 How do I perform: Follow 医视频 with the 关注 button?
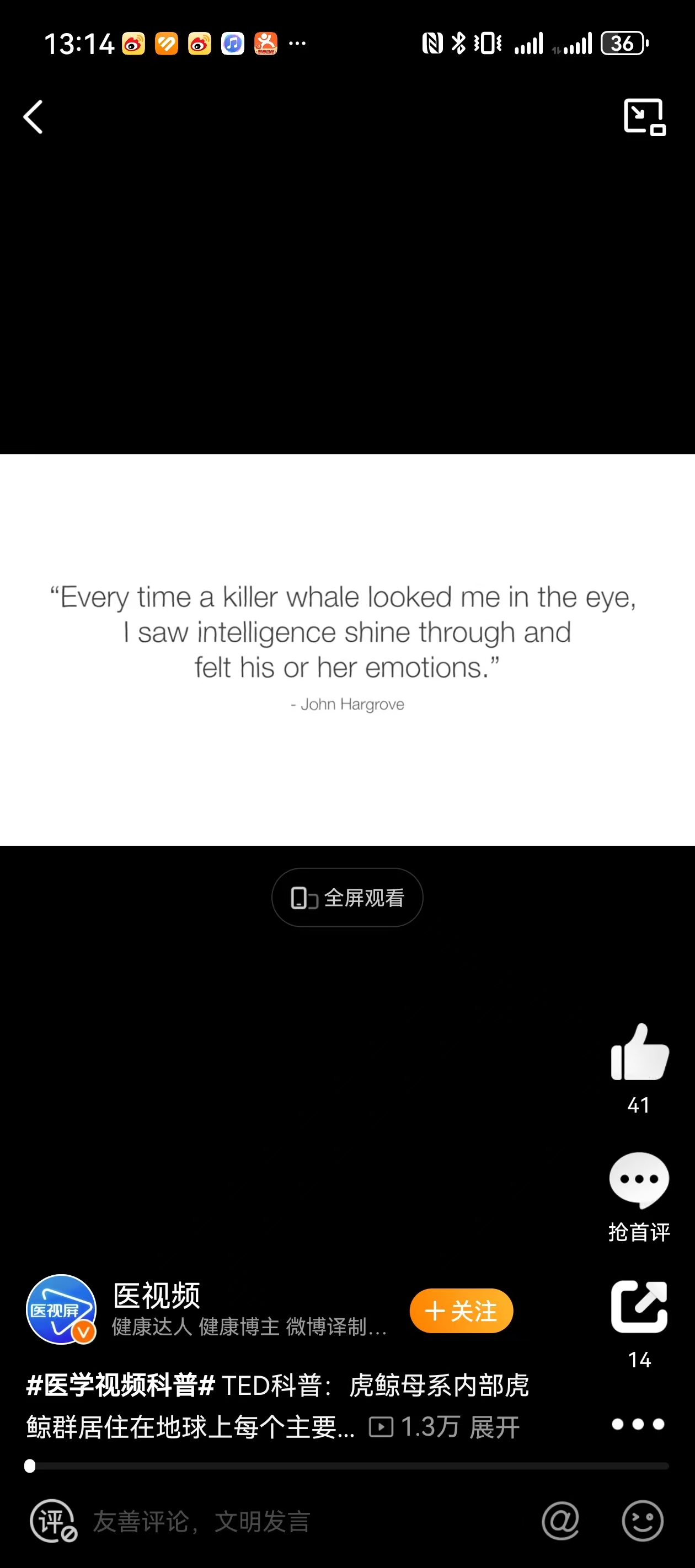(x=461, y=1311)
